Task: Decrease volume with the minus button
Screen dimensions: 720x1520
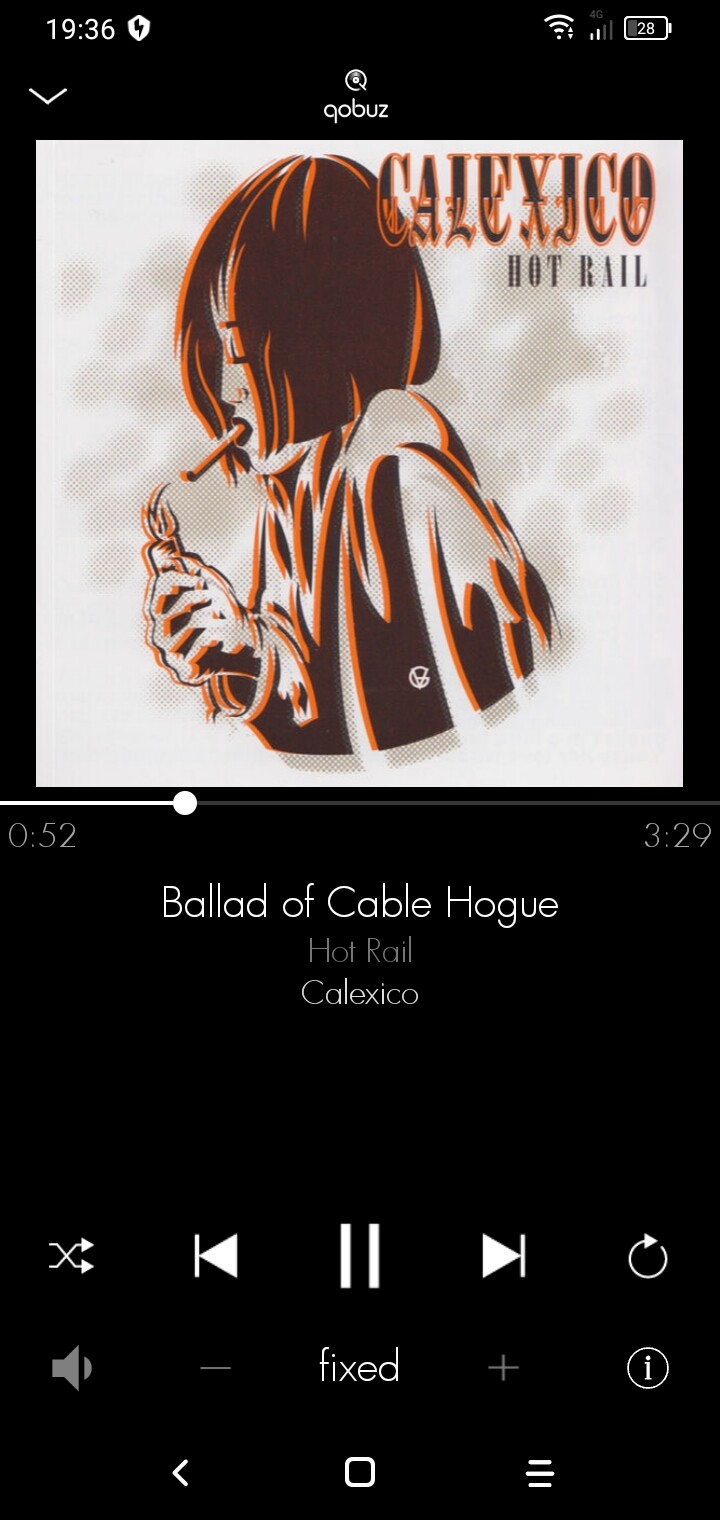Action: [215, 1368]
